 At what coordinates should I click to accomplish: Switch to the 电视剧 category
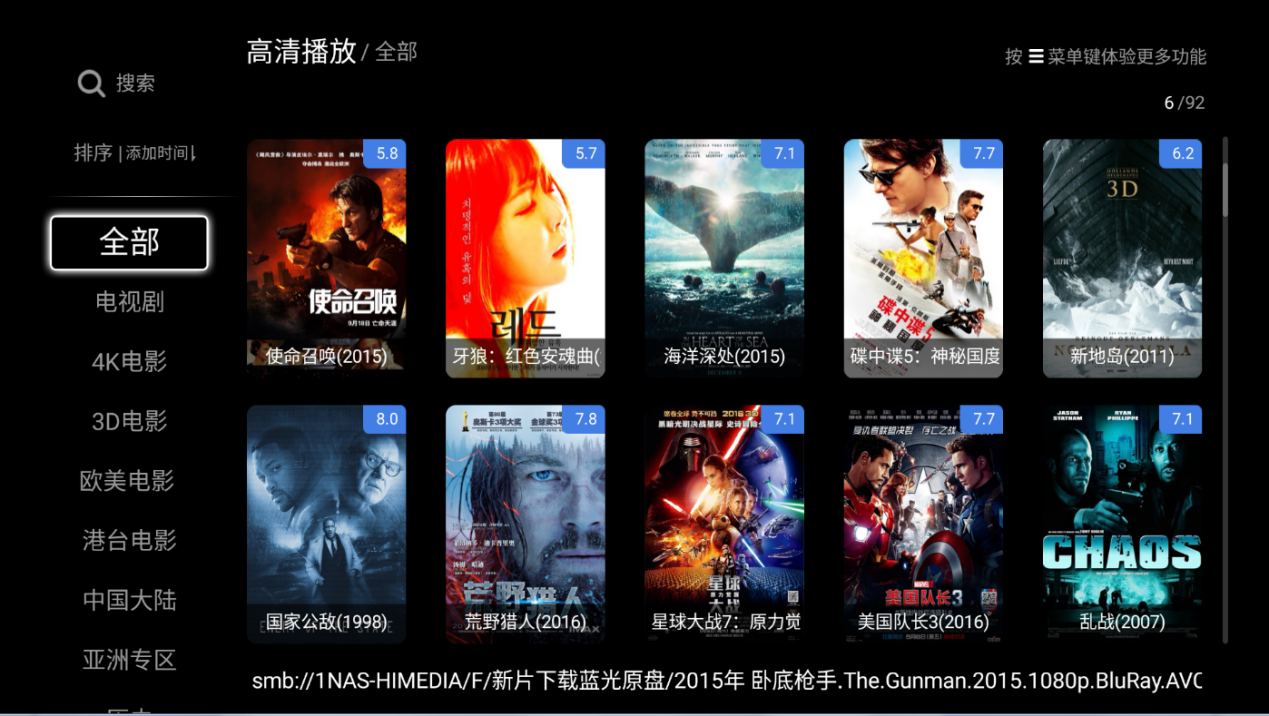click(129, 301)
